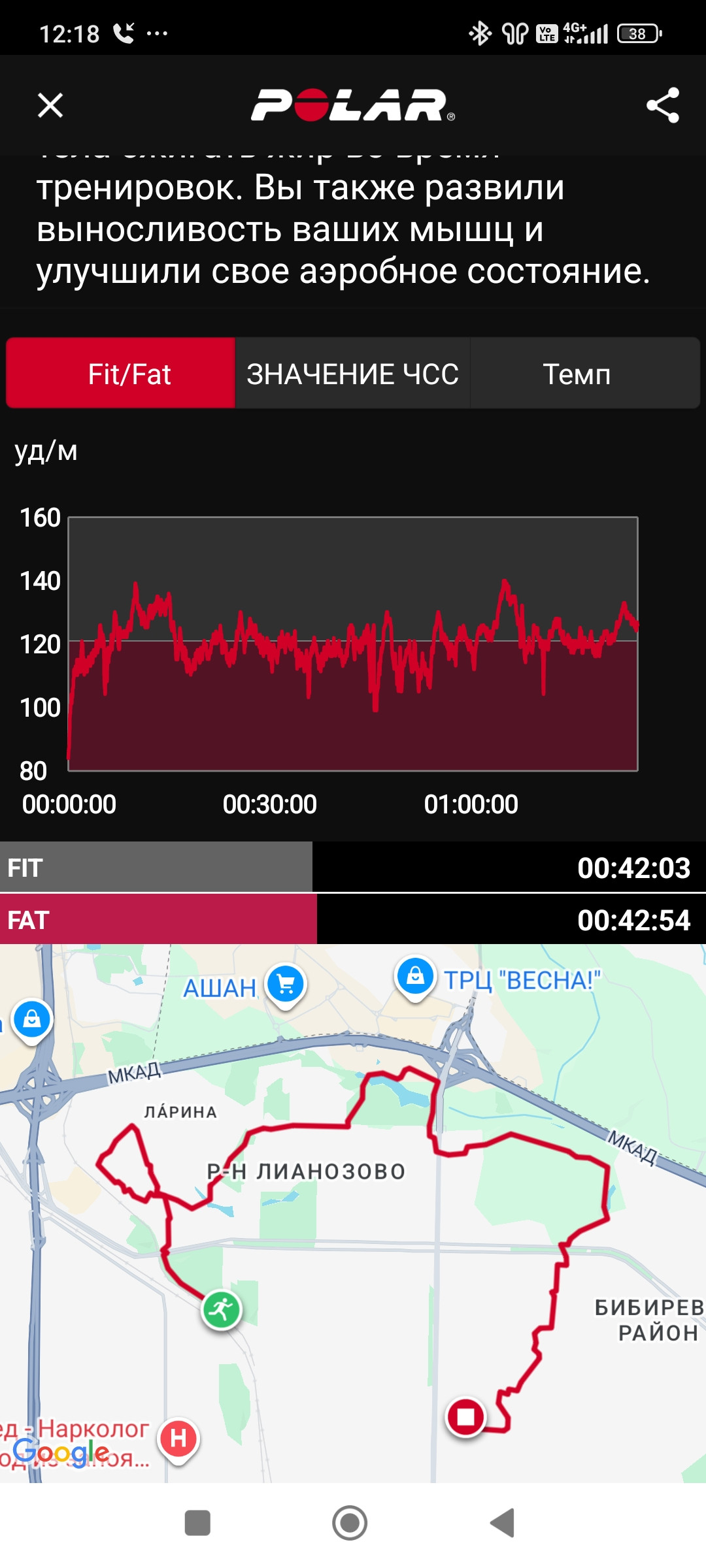Share this workout

[x=663, y=105]
